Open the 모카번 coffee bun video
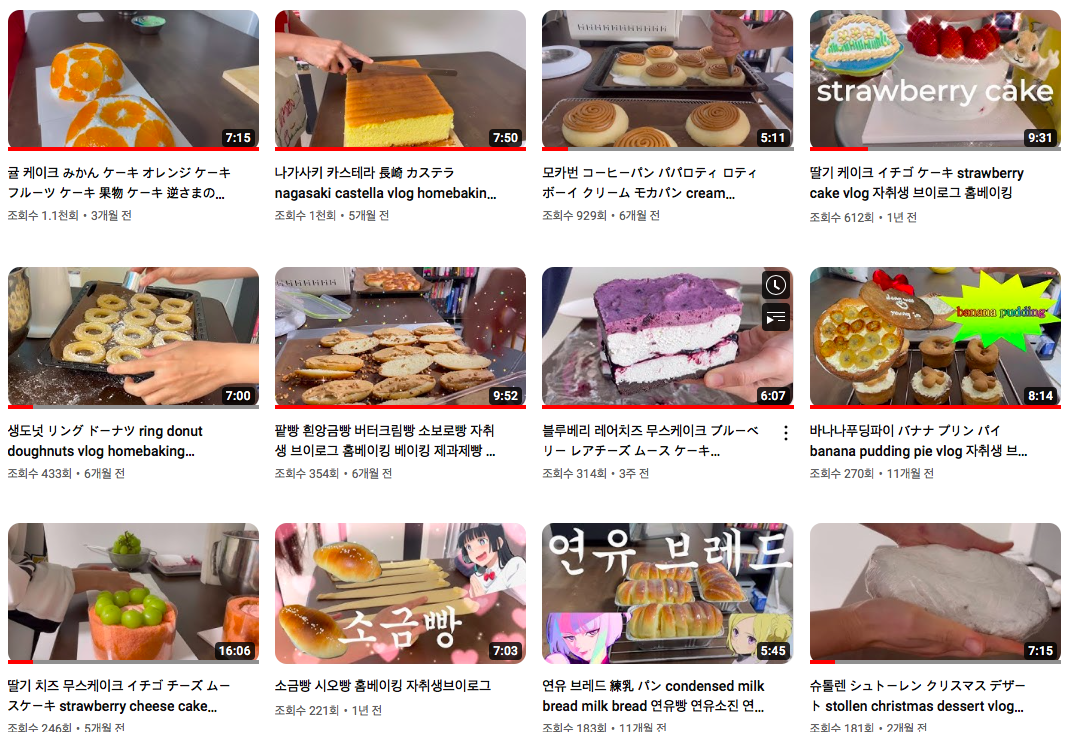Image resolution: width=1074 pixels, height=732 pixels. pos(667,80)
